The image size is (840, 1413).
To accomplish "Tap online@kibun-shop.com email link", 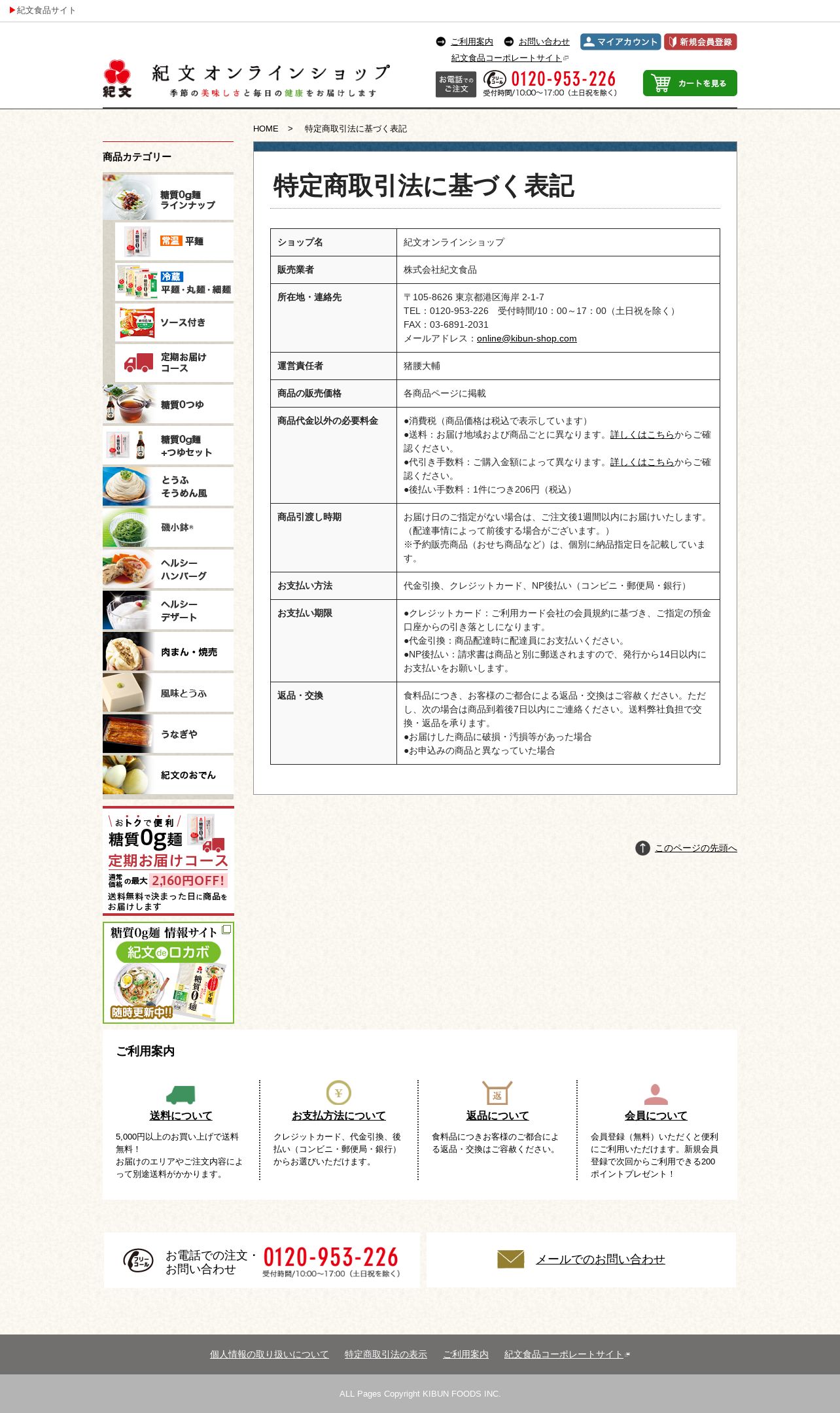I will click(527, 338).
